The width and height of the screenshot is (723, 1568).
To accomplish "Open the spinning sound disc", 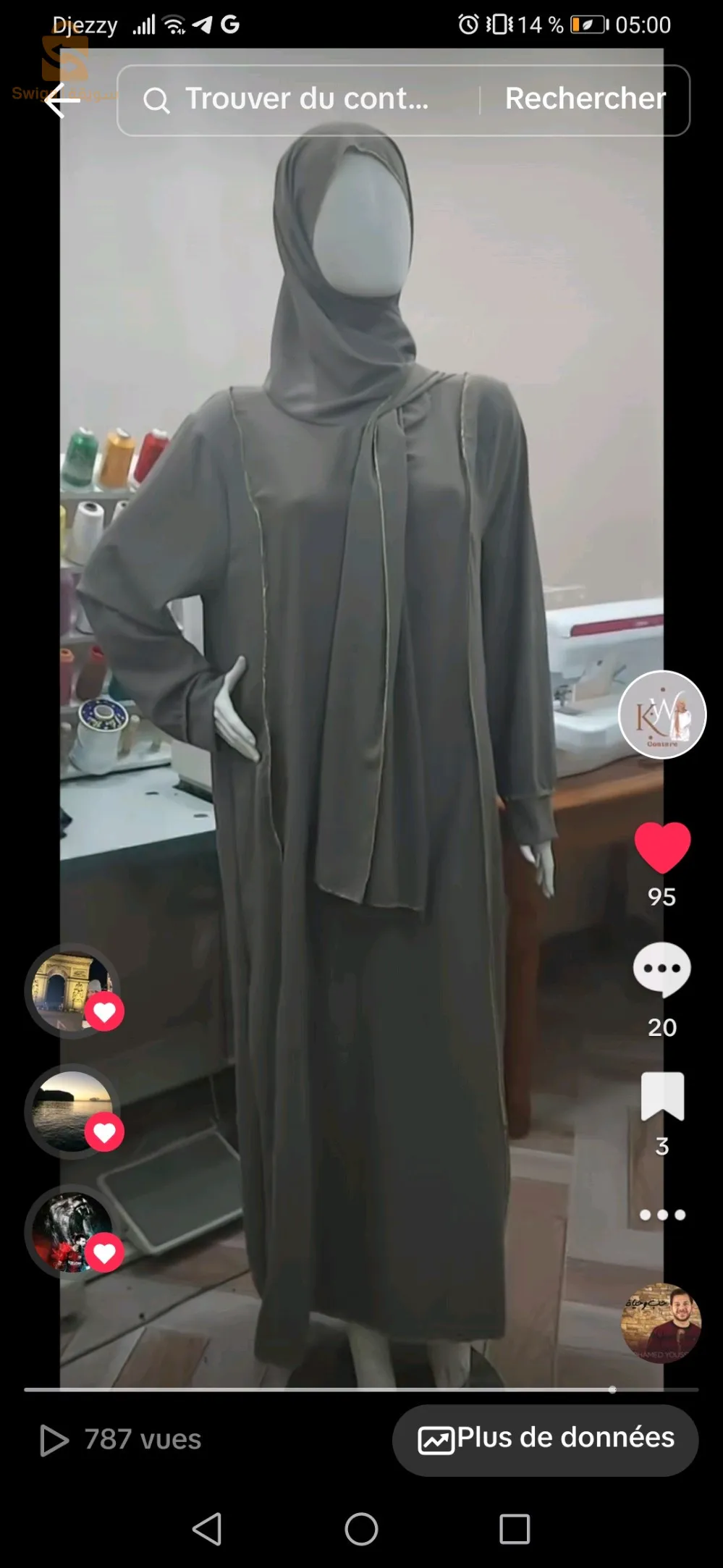I will pyautogui.click(x=661, y=1323).
